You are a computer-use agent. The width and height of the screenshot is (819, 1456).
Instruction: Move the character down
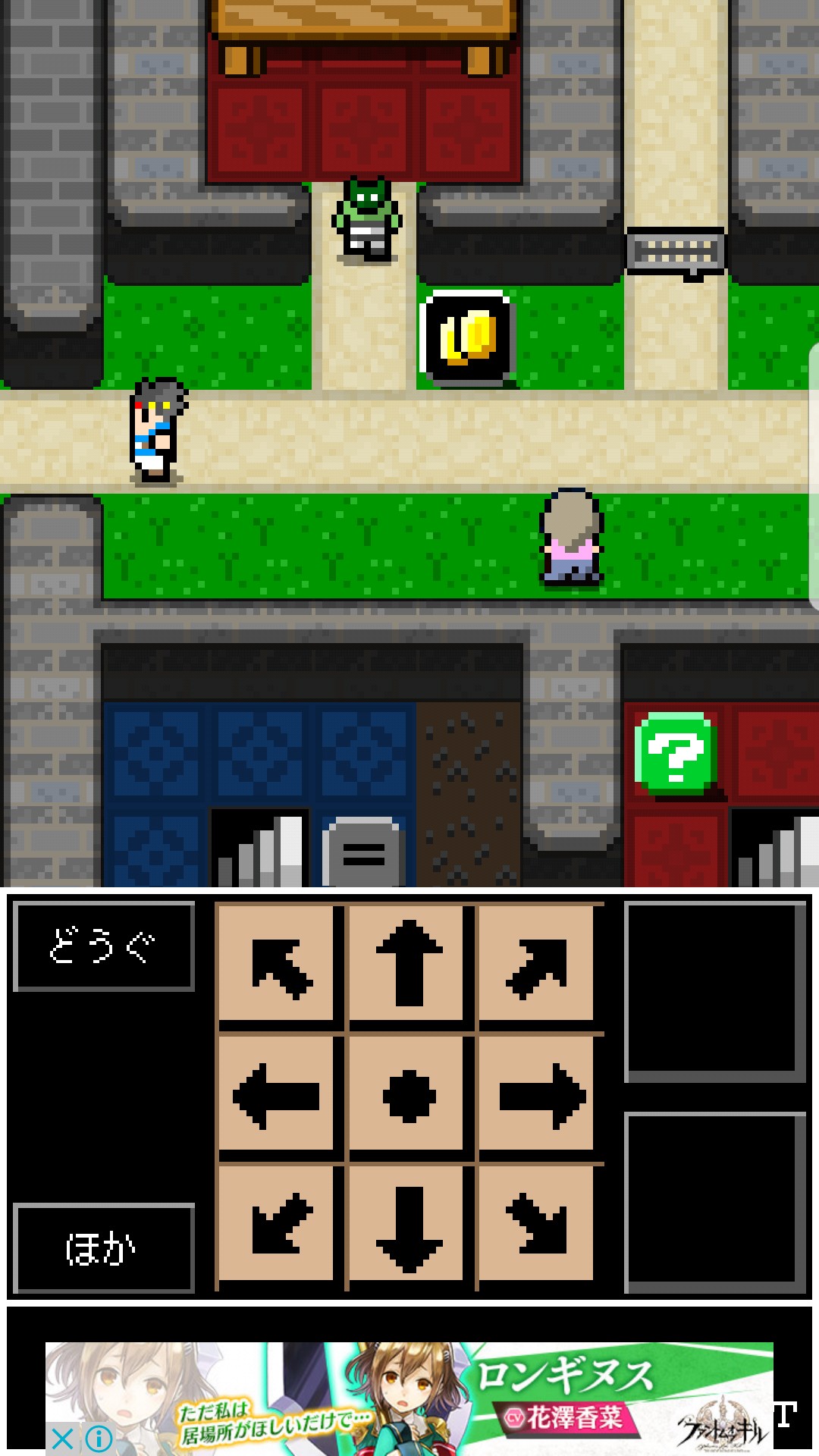point(409,1224)
